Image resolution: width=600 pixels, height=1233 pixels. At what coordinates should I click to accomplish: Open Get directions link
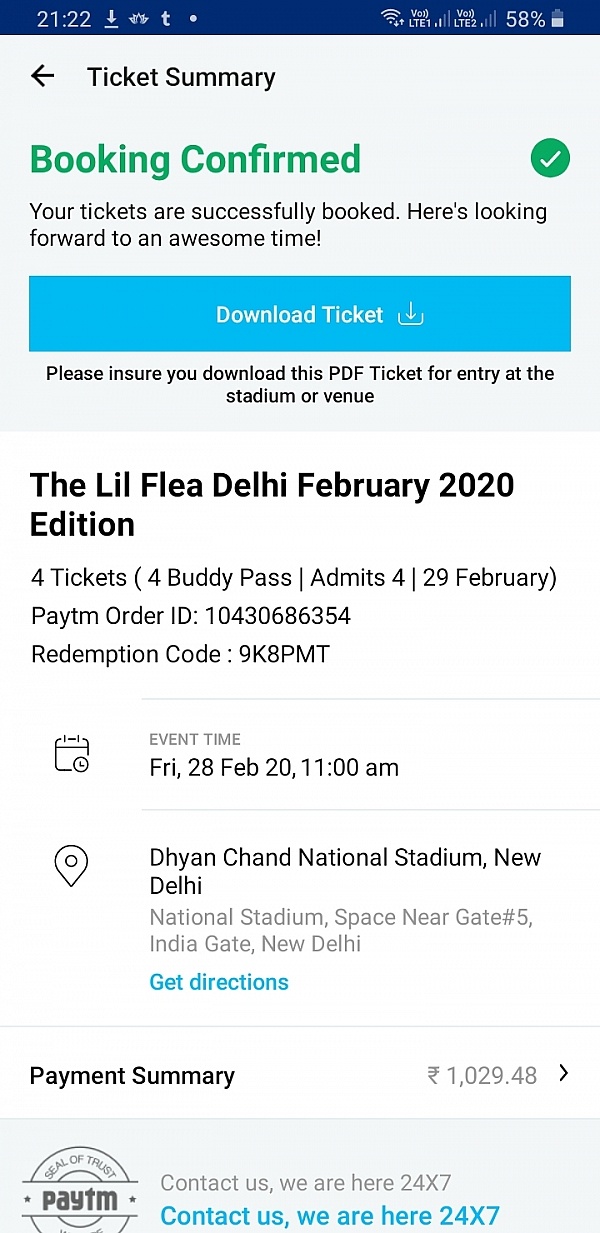pos(219,982)
